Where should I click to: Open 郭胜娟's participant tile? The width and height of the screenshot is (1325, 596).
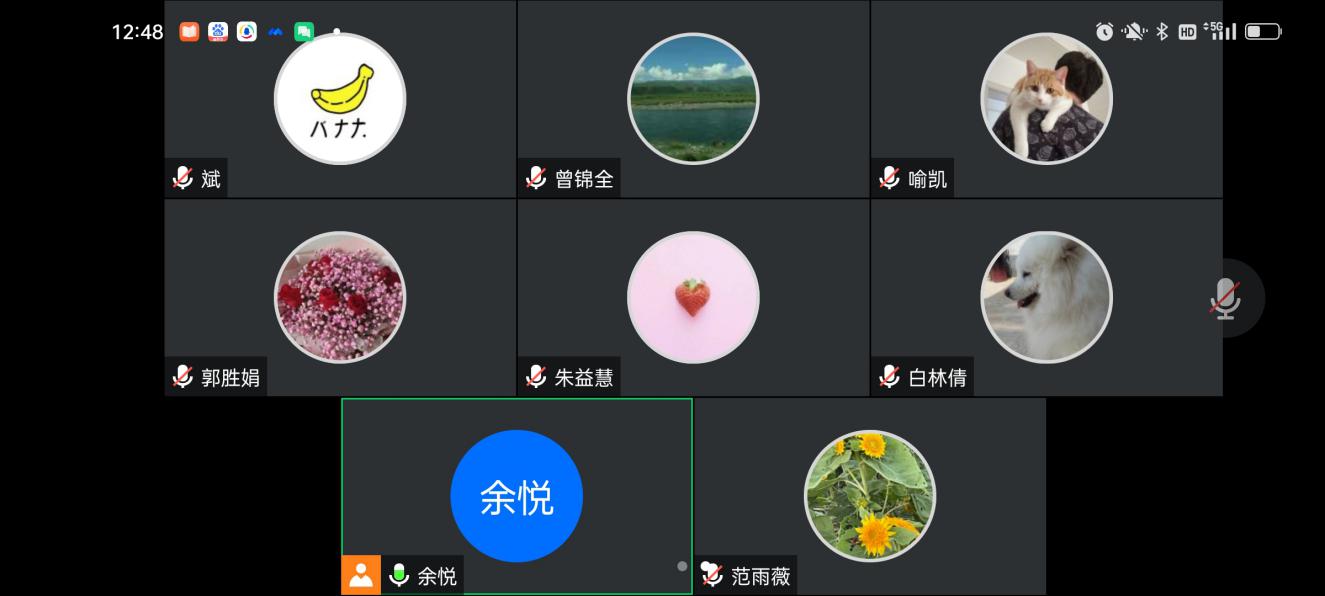click(x=340, y=298)
